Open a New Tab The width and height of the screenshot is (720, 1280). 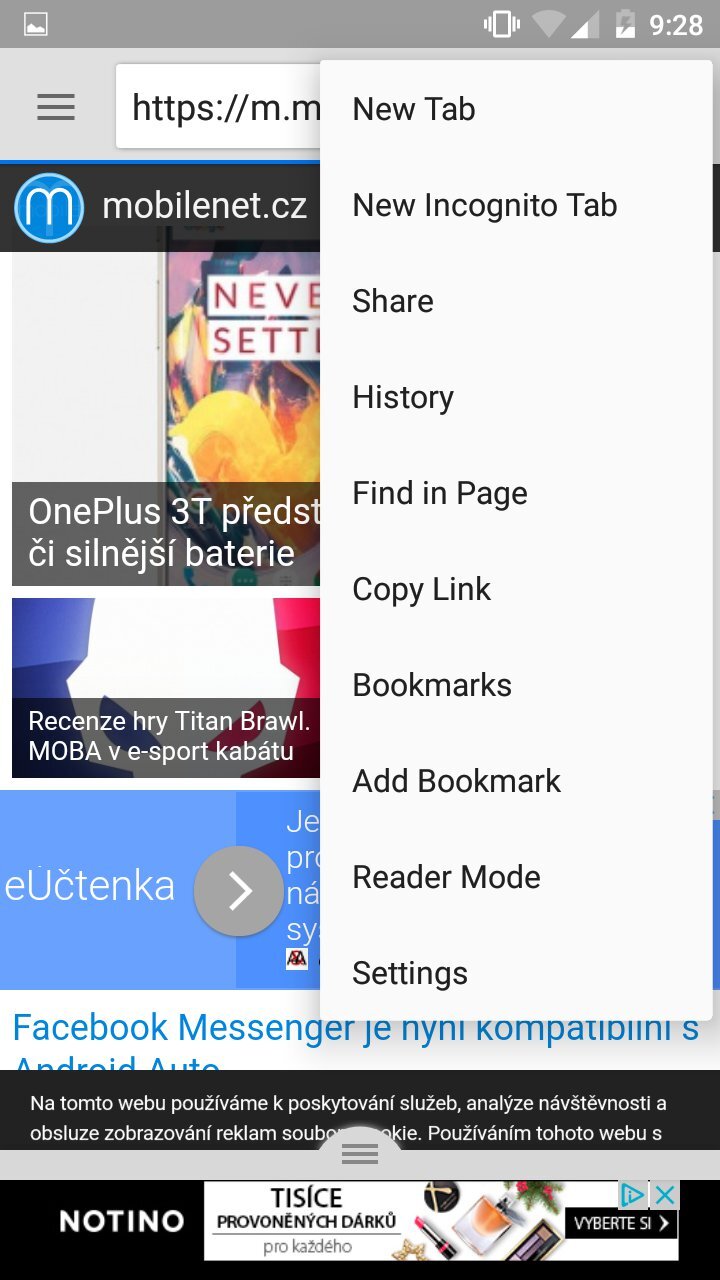(414, 109)
